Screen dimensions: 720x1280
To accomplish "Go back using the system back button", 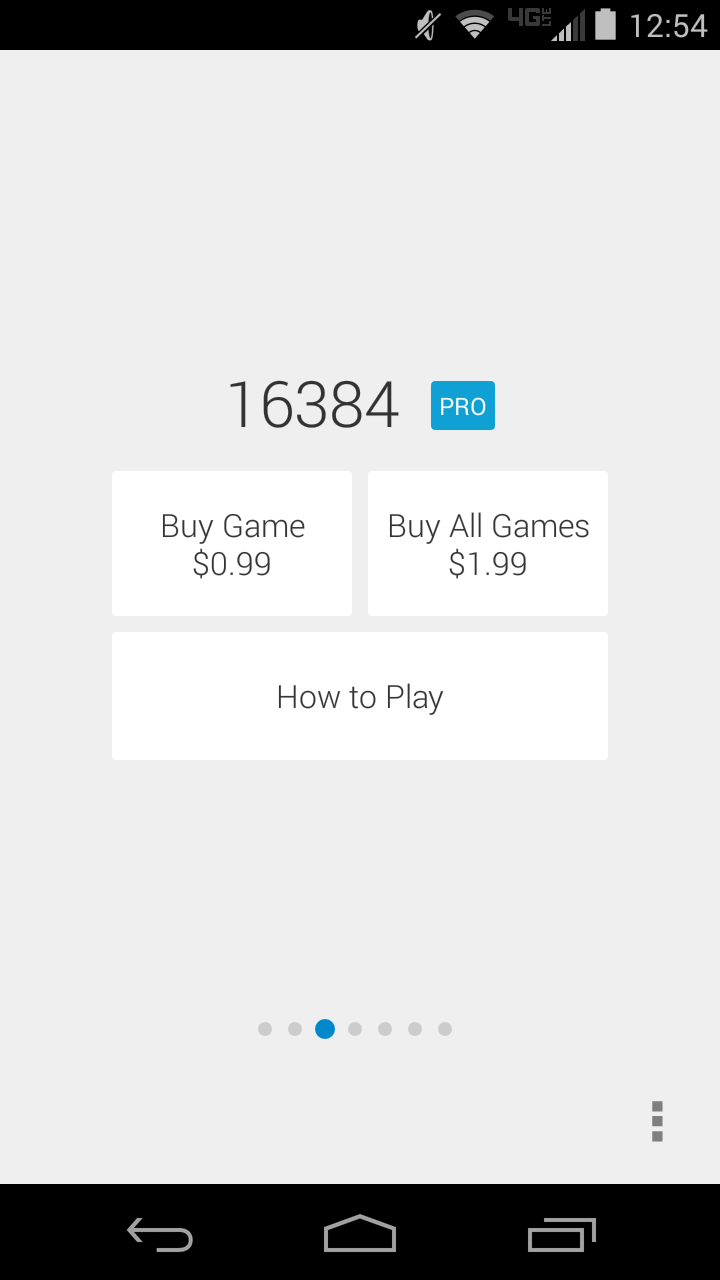I will 160,1234.
